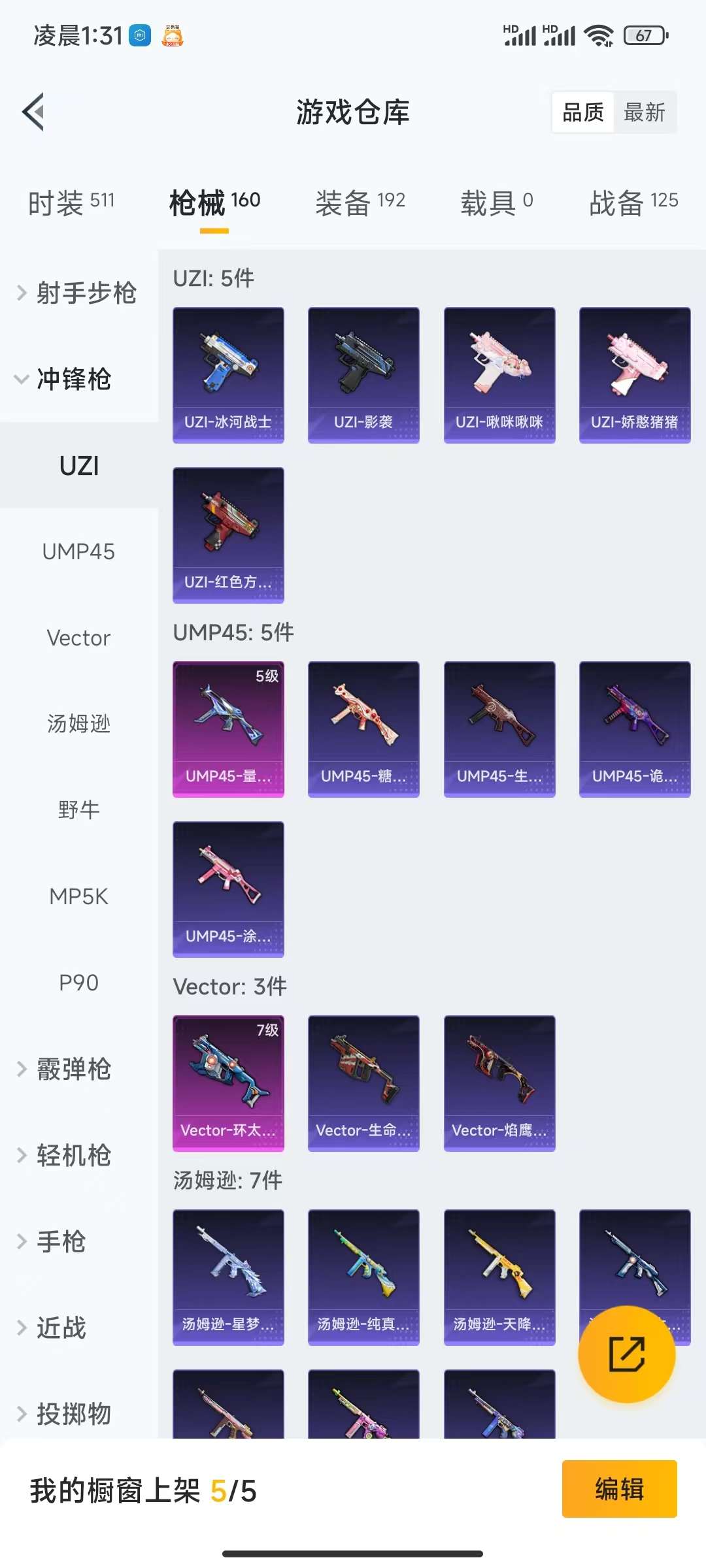
Task: Tap the 编辑 edit button
Action: tap(619, 1489)
